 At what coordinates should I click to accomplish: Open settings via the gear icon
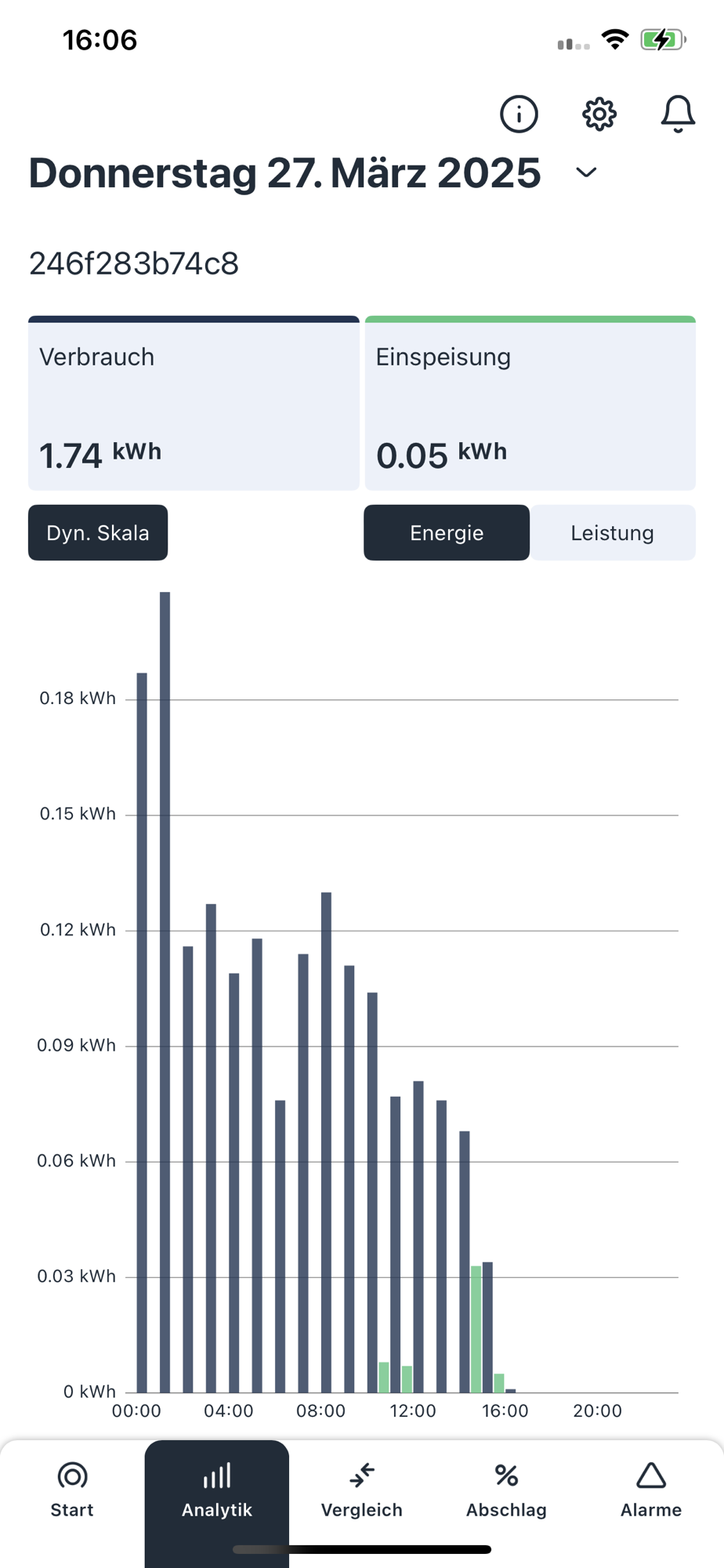(599, 114)
